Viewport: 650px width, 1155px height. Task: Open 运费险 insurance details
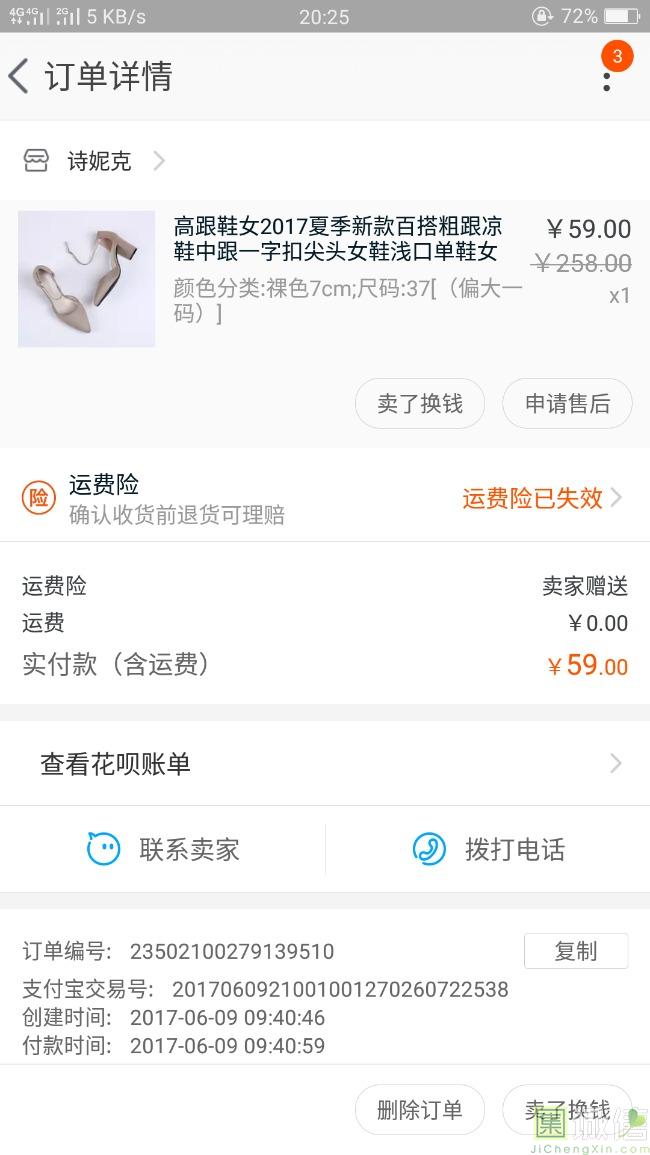[325, 498]
